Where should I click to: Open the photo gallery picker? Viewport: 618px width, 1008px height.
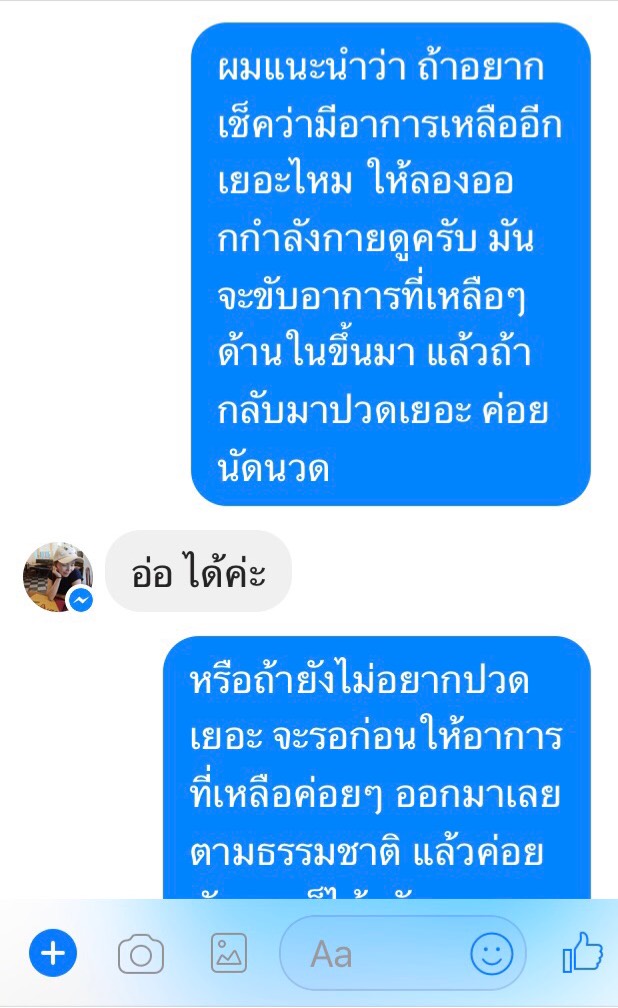(229, 953)
